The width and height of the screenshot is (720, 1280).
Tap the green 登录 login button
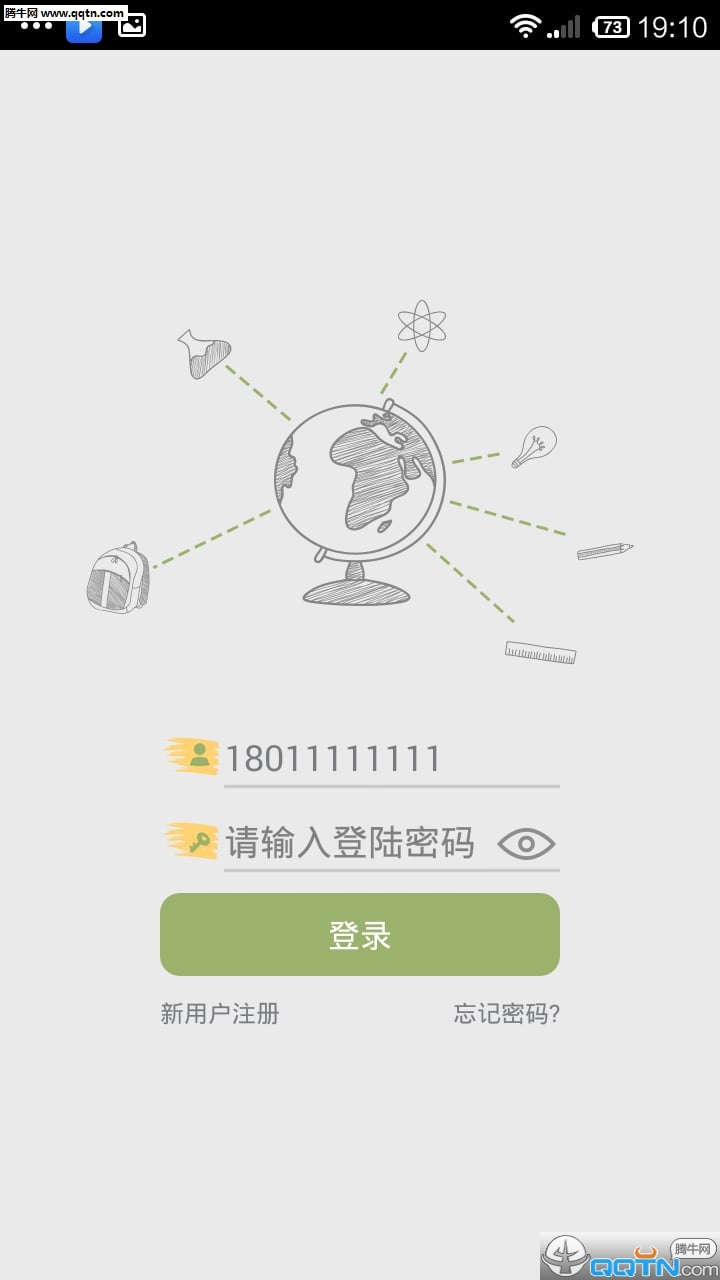(x=360, y=935)
